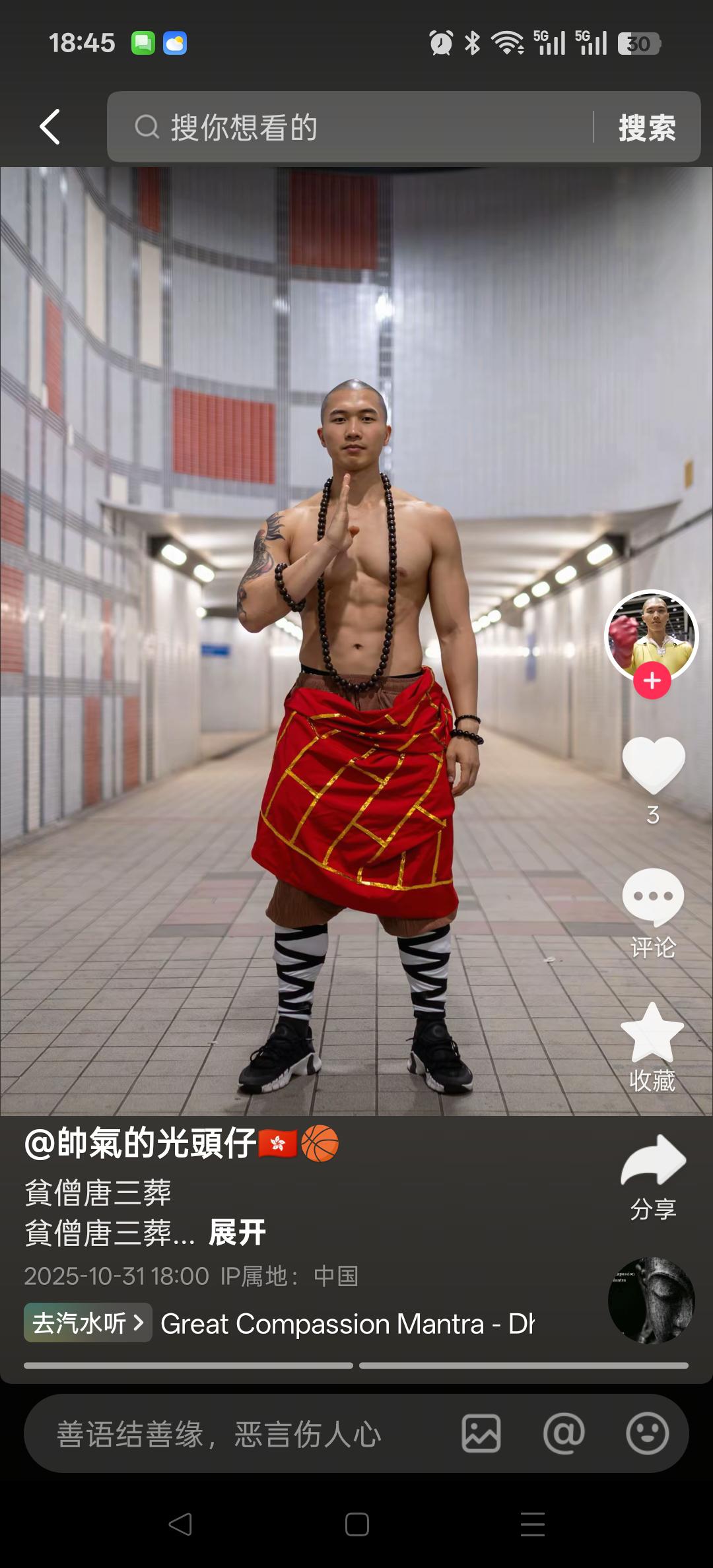This screenshot has height=1568, width=713.
Task: Attach an image to the comment
Action: (x=481, y=1435)
